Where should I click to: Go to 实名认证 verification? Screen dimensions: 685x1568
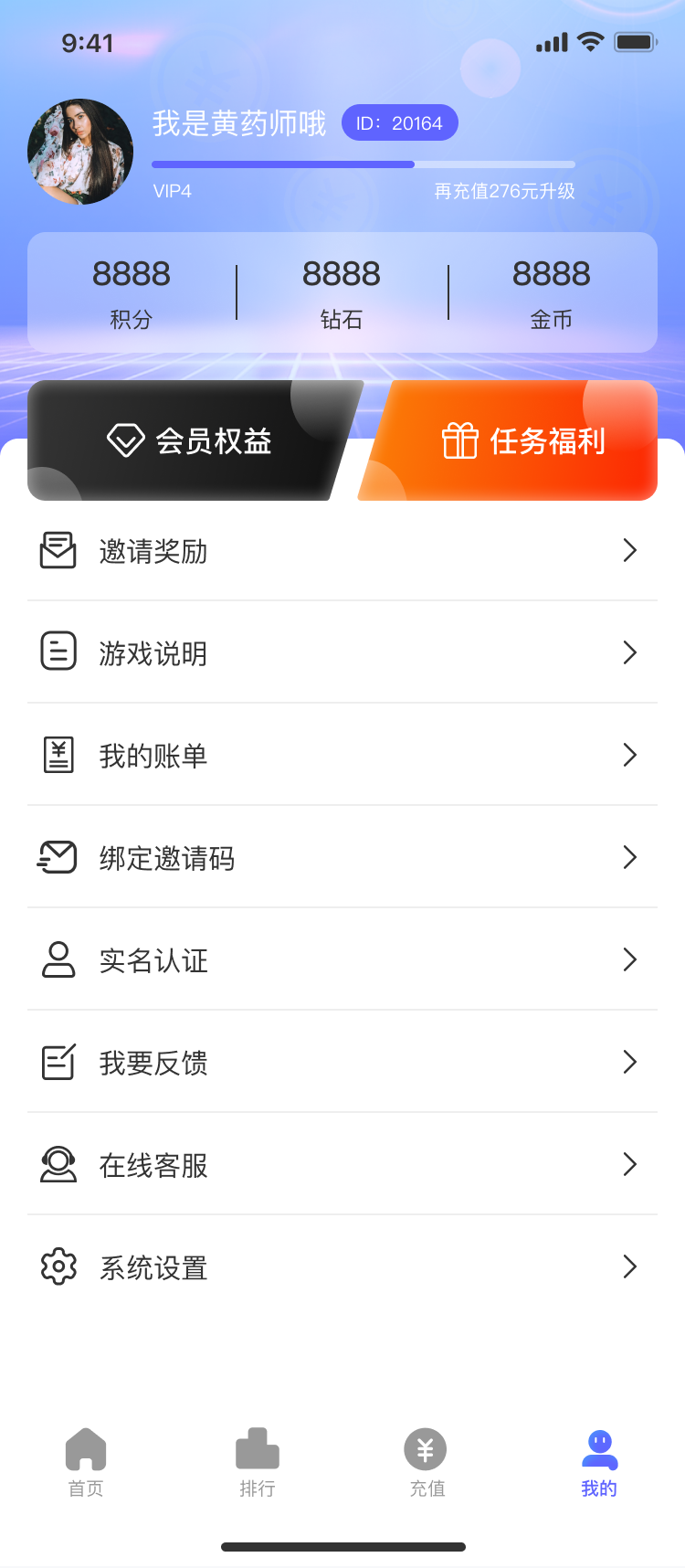pos(342,960)
